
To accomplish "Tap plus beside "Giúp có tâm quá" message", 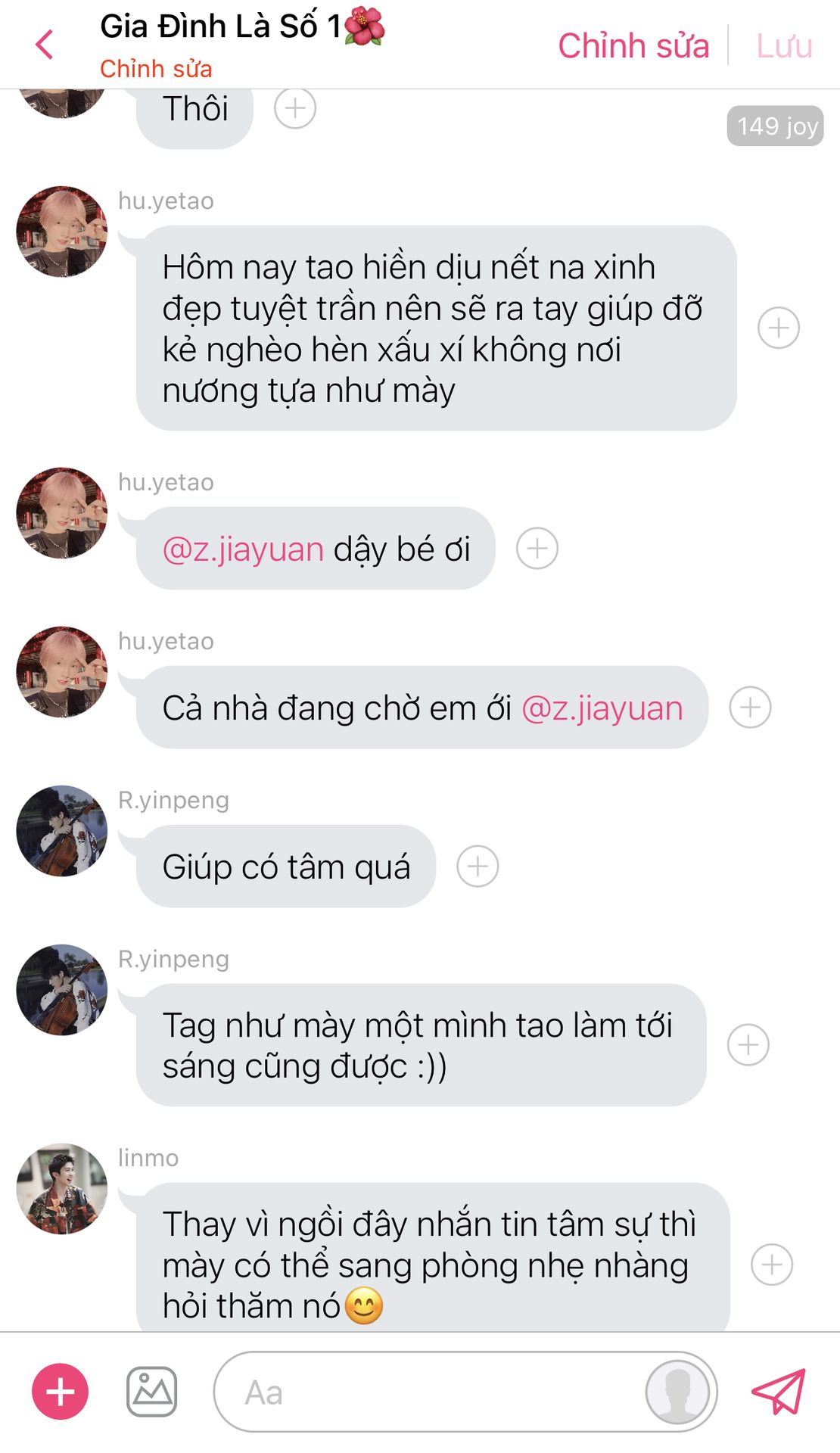I will (x=478, y=866).
